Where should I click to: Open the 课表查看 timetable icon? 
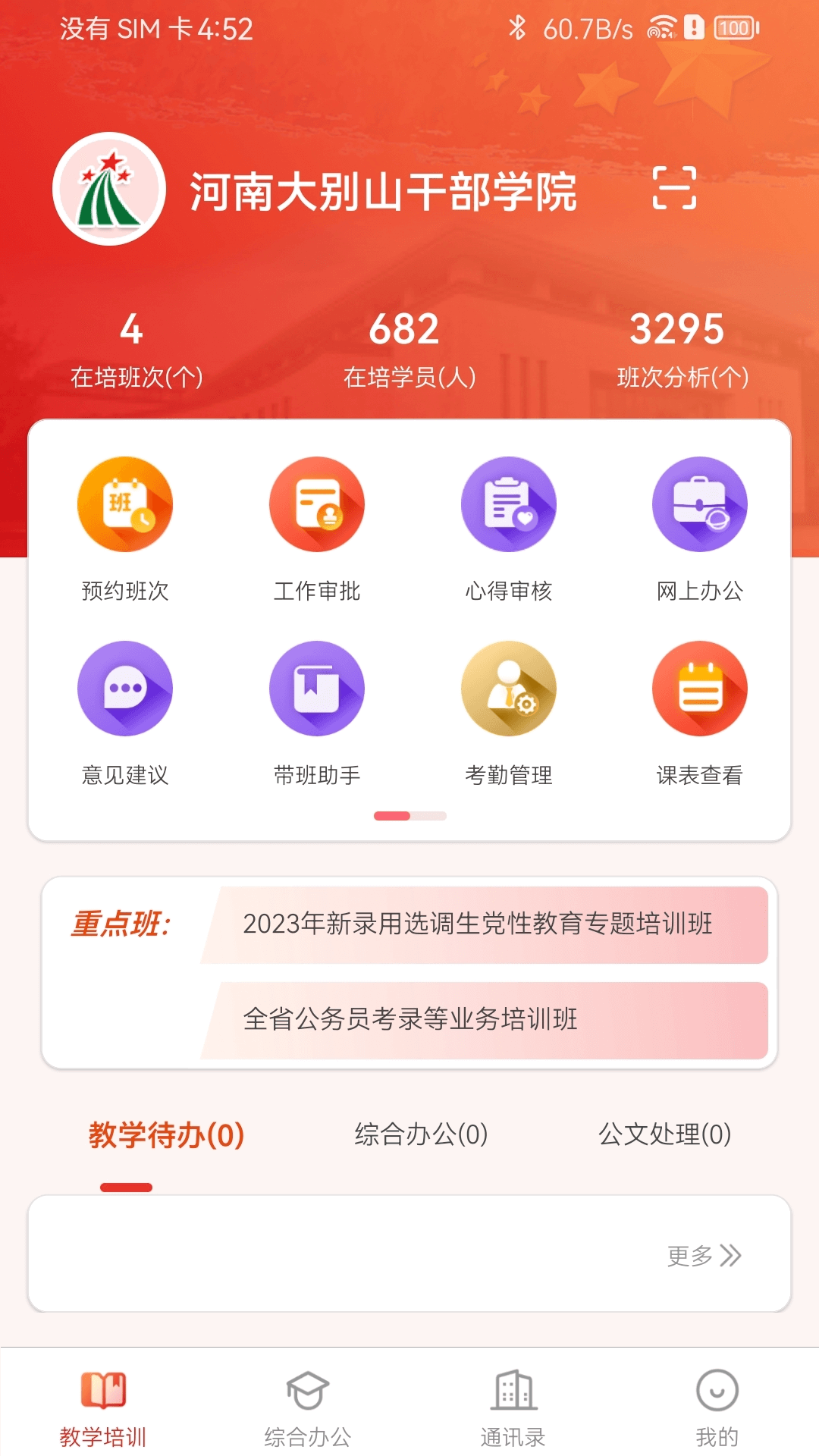point(699,688)
